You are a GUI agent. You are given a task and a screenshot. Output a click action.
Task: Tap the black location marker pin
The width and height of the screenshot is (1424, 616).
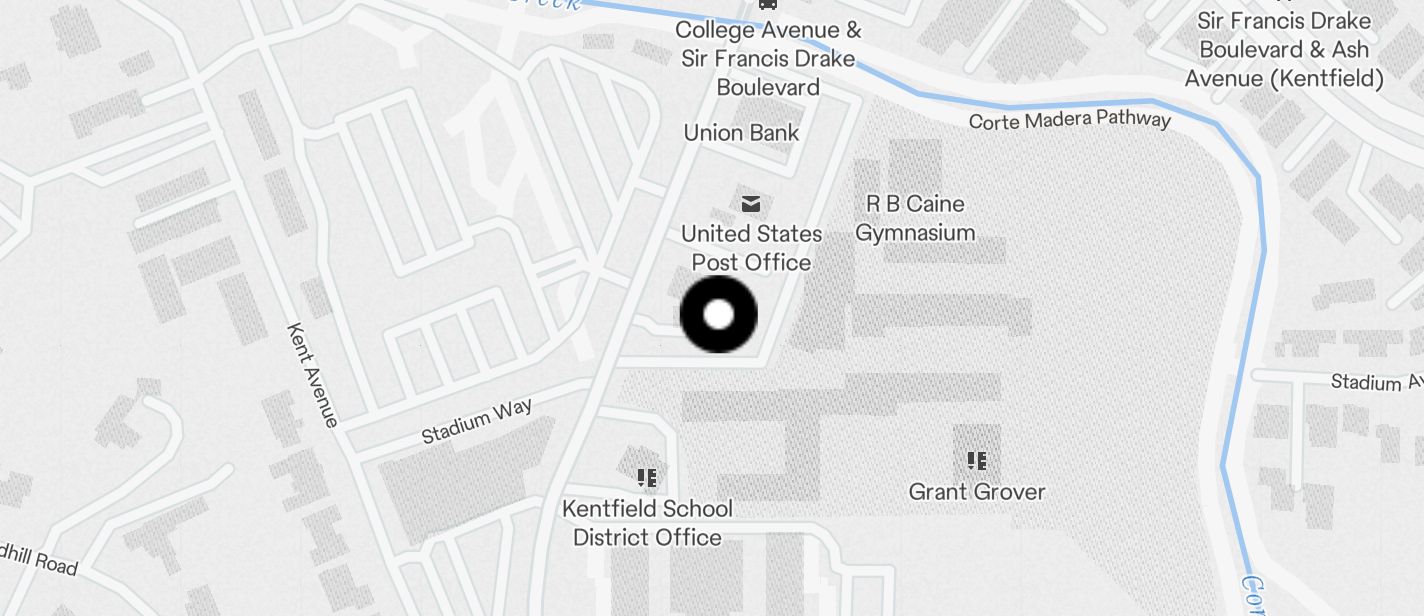tap(718, 315)
